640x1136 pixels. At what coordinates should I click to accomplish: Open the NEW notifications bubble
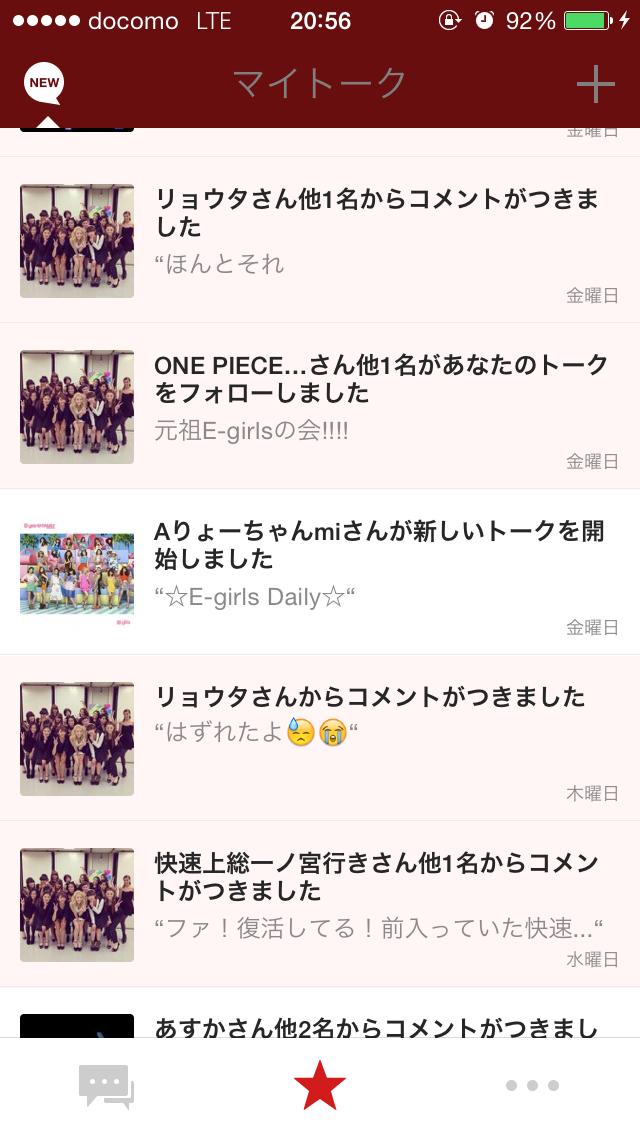click(44, 84)
